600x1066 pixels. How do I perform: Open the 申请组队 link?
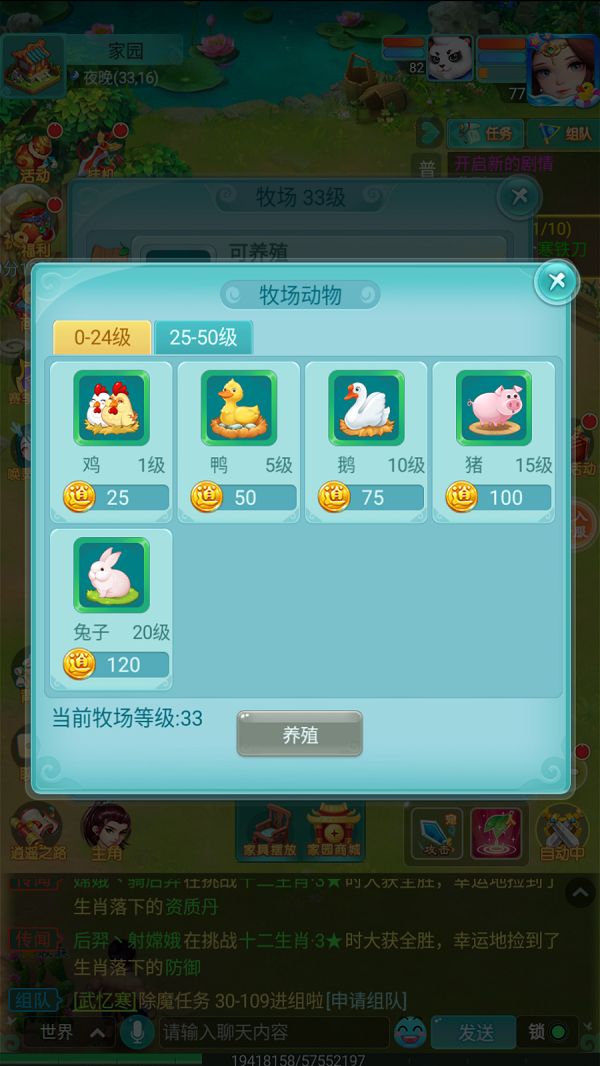click(366, 1000)
